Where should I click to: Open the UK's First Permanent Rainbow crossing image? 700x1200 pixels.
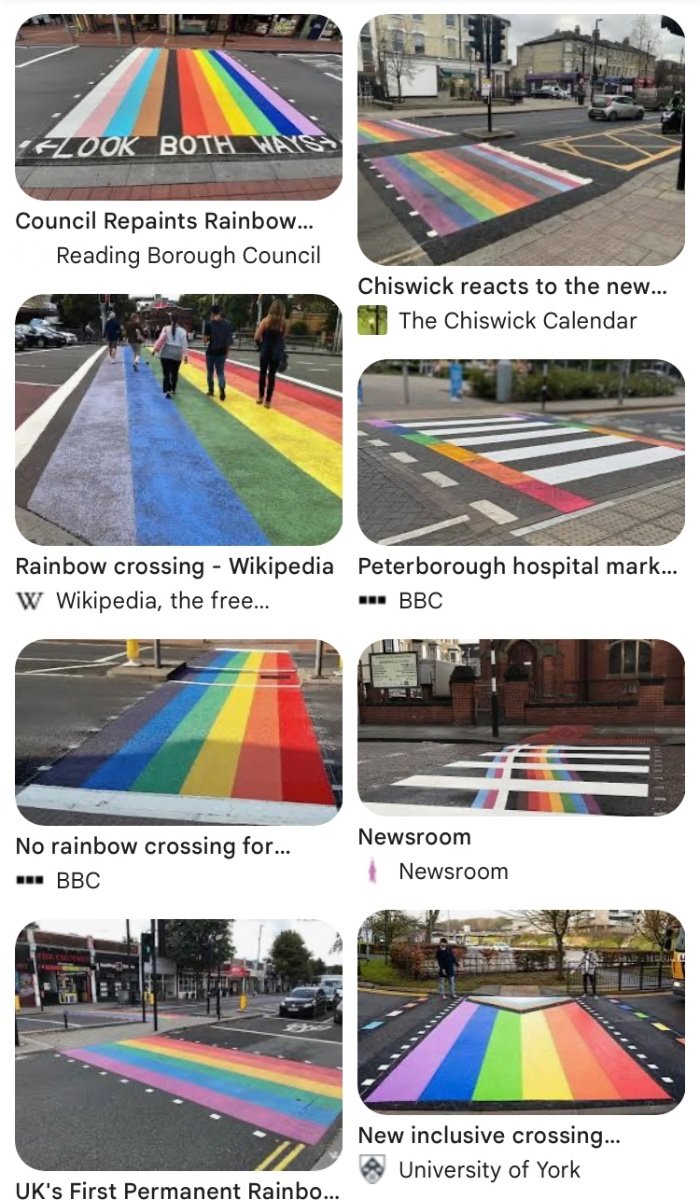pos(178,1045)
